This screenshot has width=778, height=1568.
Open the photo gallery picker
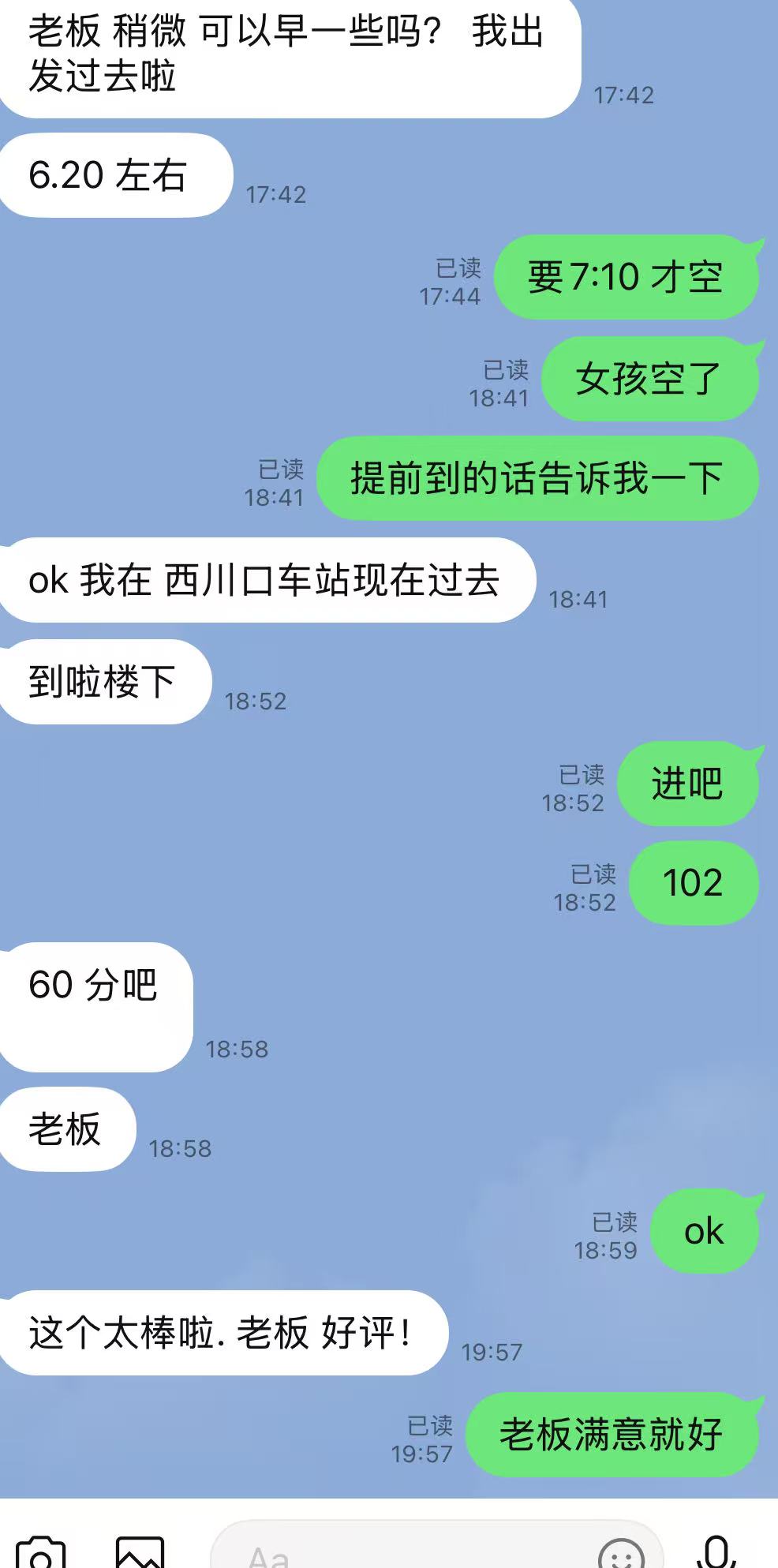(x=140, y=1553)
